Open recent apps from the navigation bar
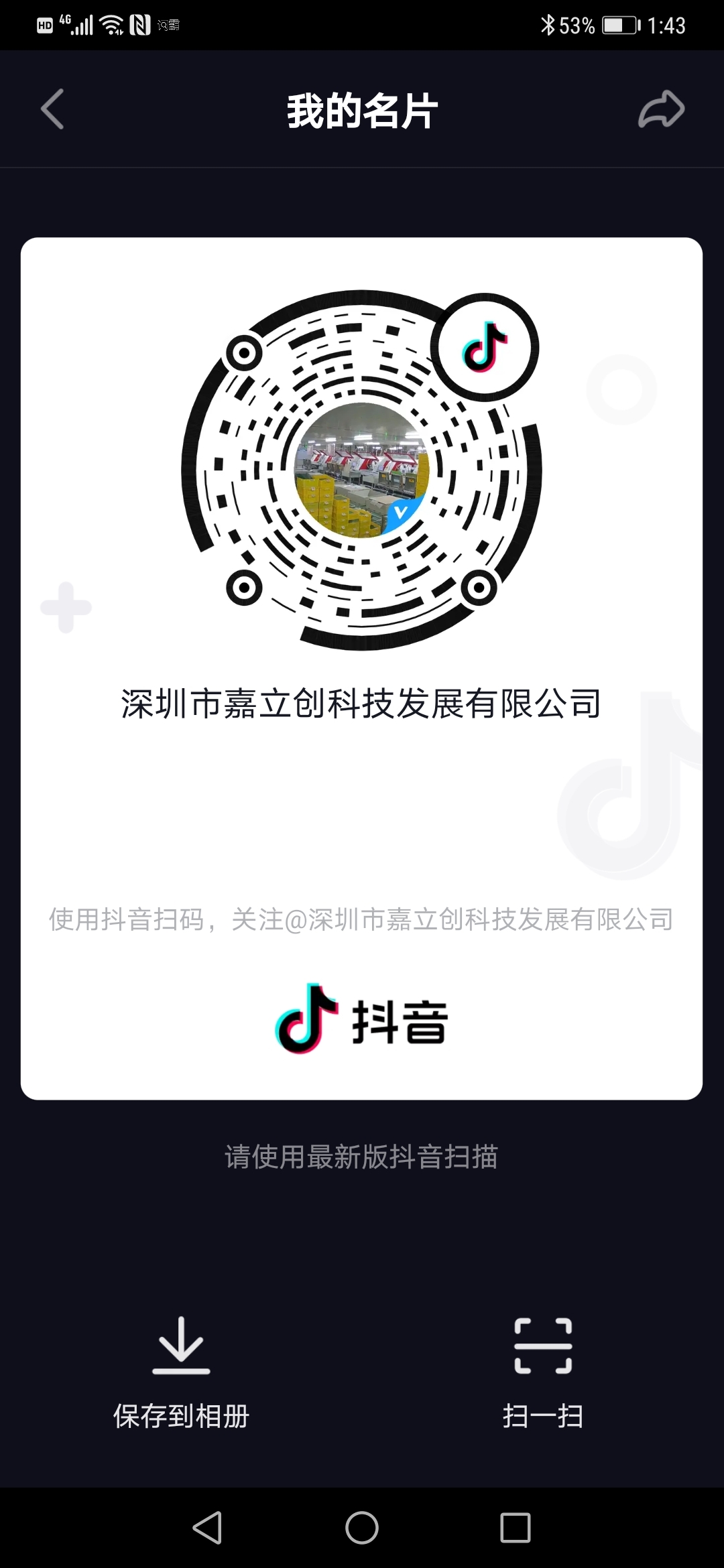724x1568 pixels. tap(516, 1528)
